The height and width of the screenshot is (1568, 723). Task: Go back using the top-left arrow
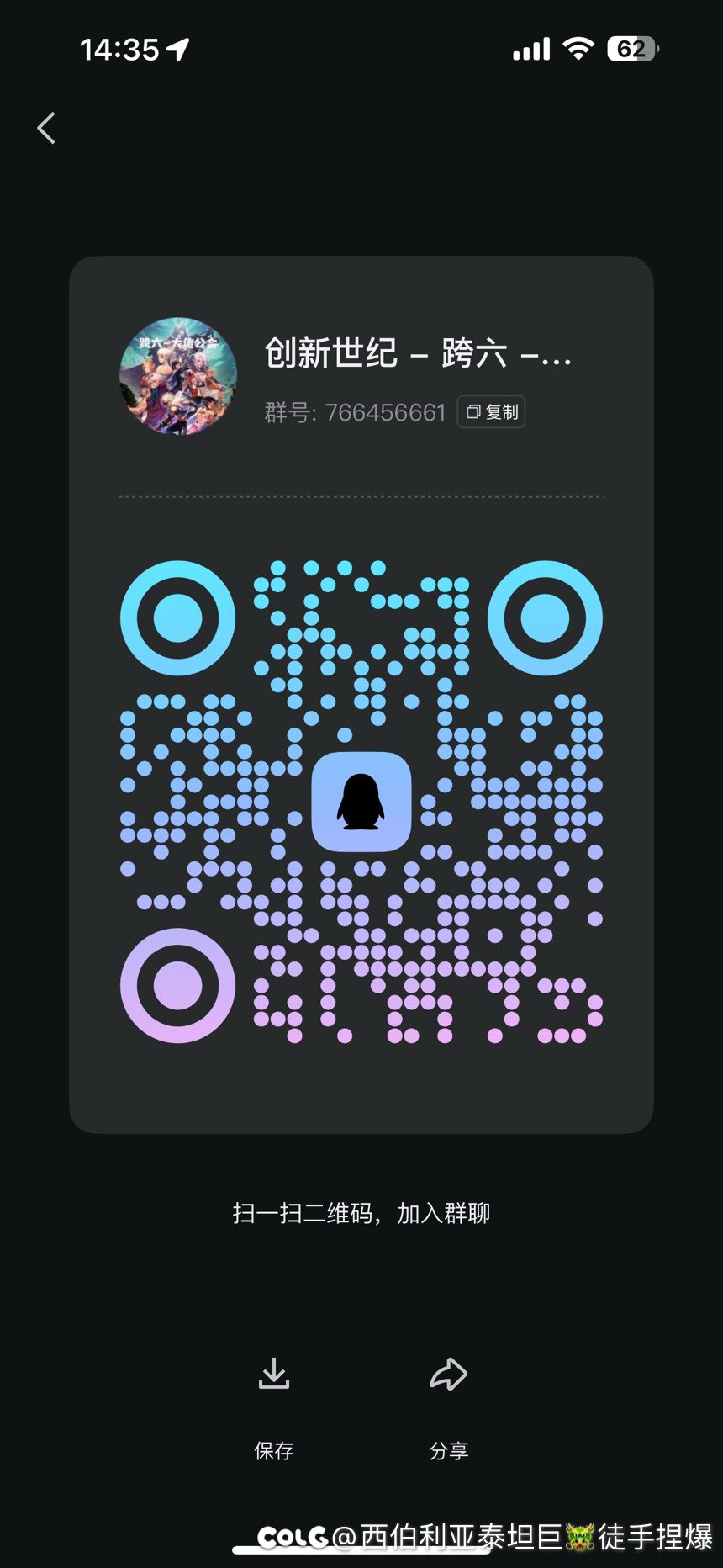[47, 129]
